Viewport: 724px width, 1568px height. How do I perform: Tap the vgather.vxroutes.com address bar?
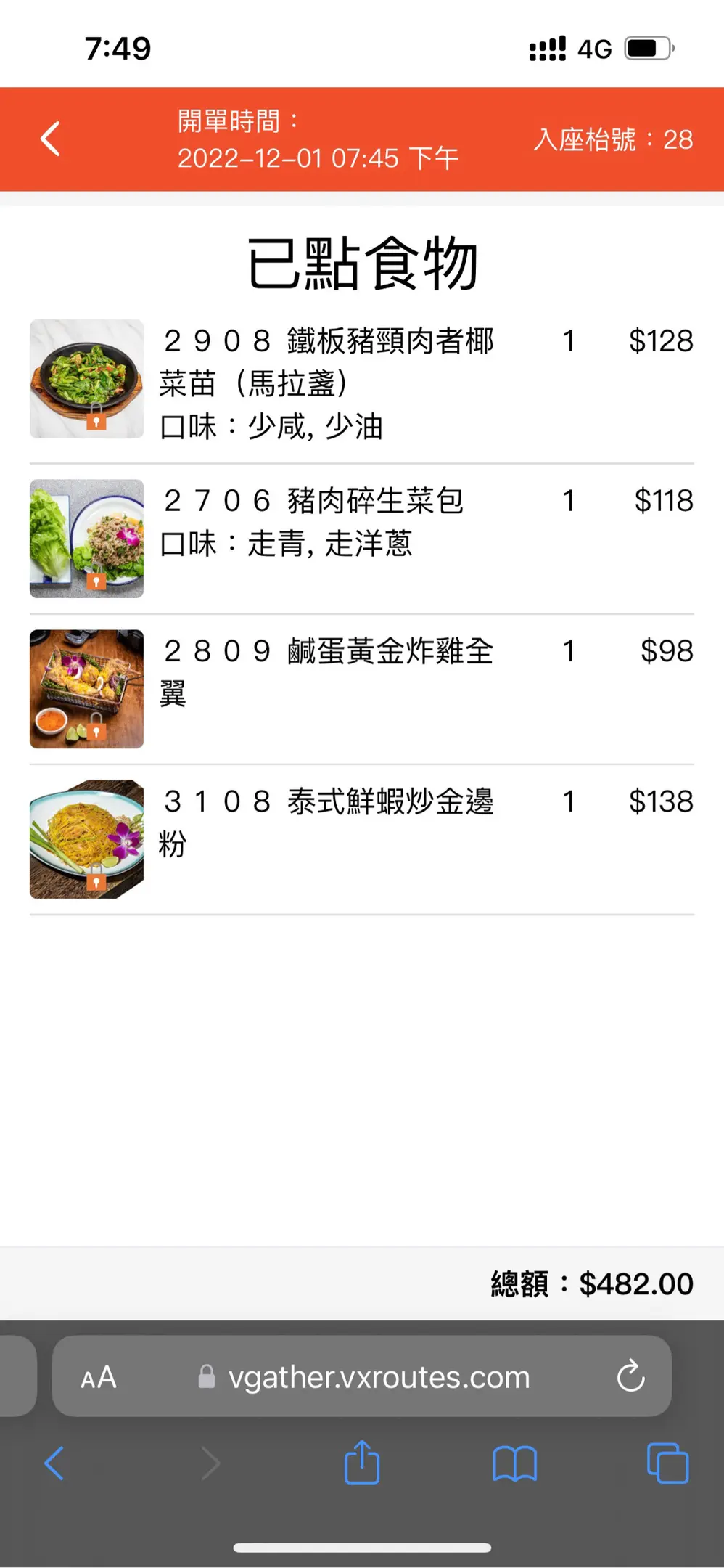377,1377
